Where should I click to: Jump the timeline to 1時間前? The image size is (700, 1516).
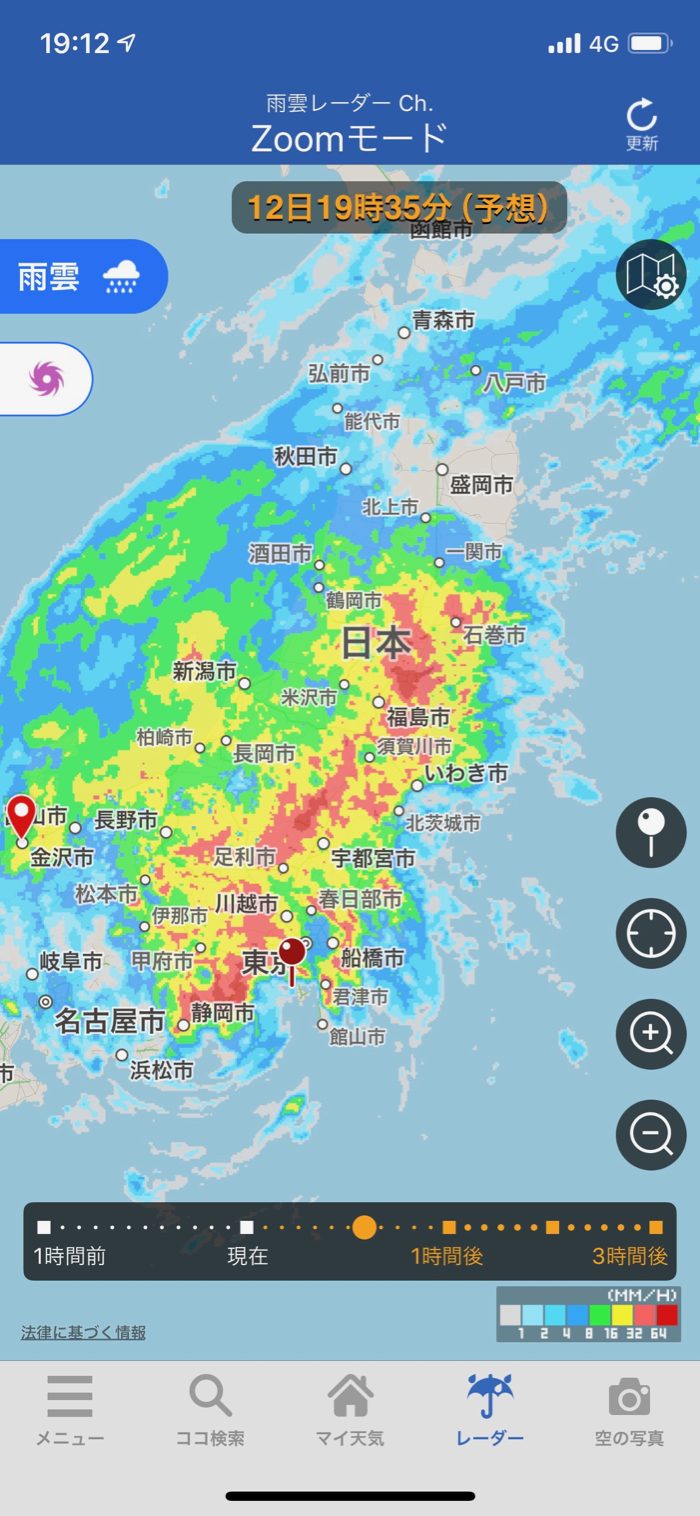pyautogui.click(x=44, y=1227)
